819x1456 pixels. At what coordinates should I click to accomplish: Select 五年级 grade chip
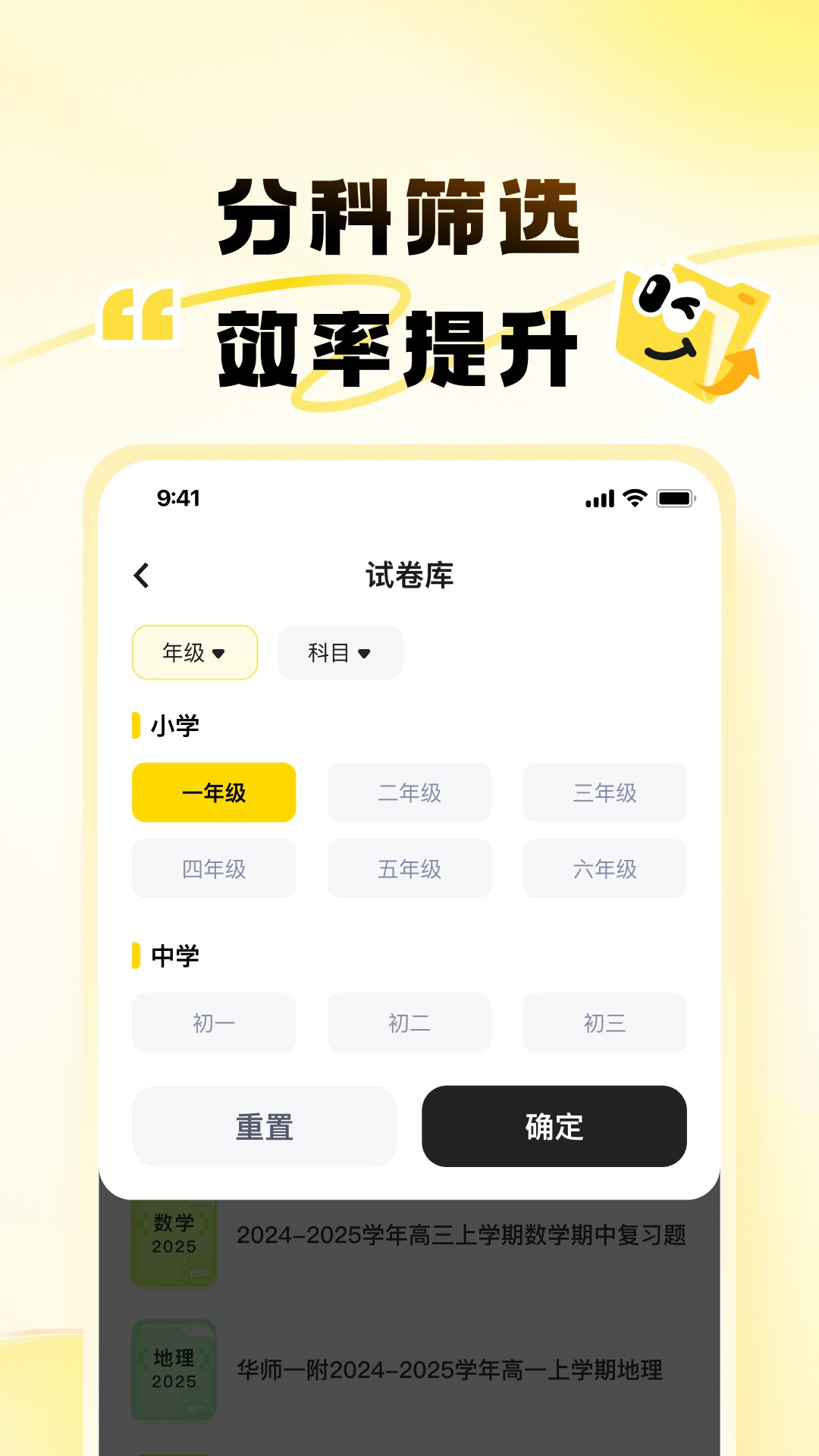click(409, 869)
